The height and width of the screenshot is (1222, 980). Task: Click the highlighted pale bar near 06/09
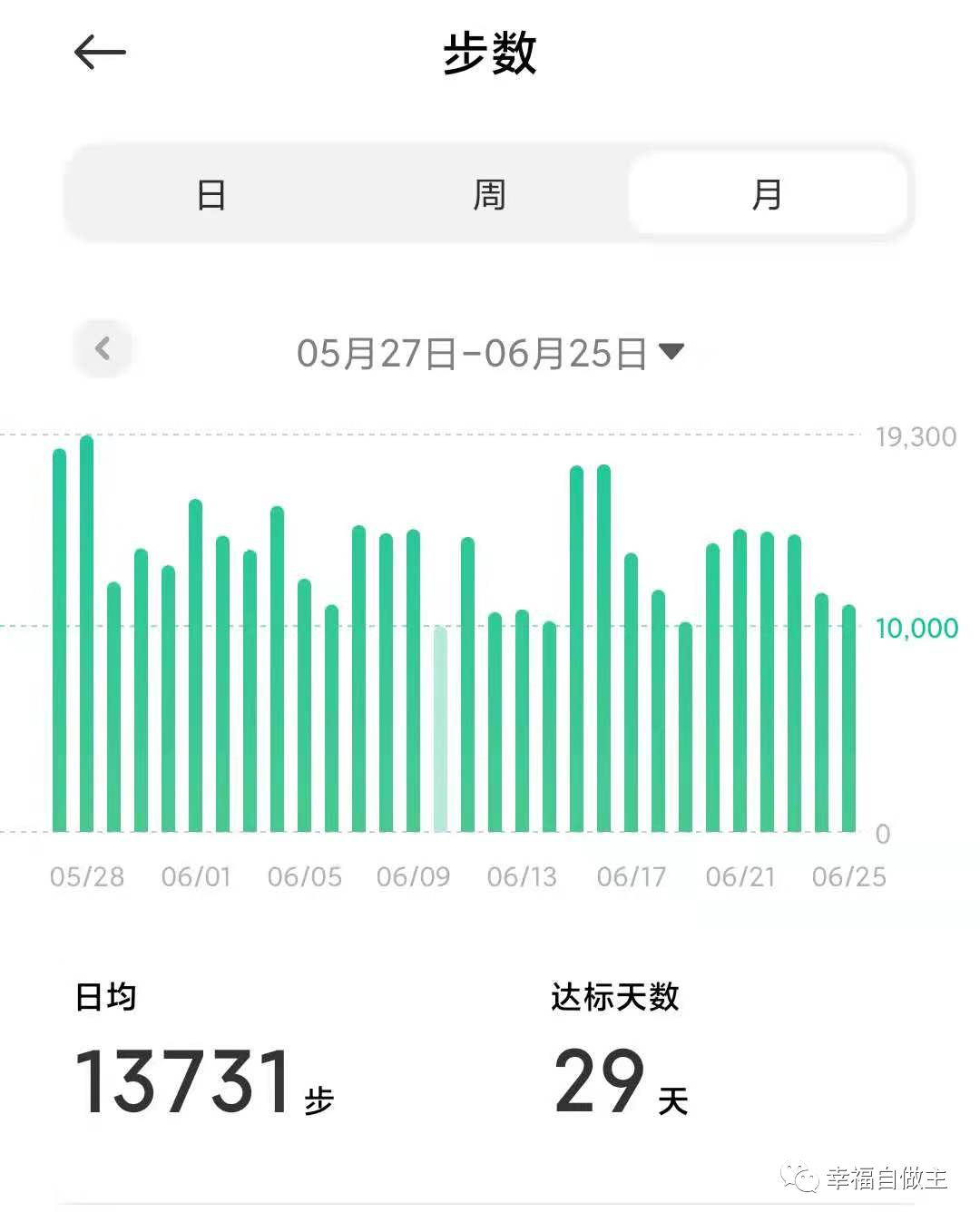click(439, 726)
